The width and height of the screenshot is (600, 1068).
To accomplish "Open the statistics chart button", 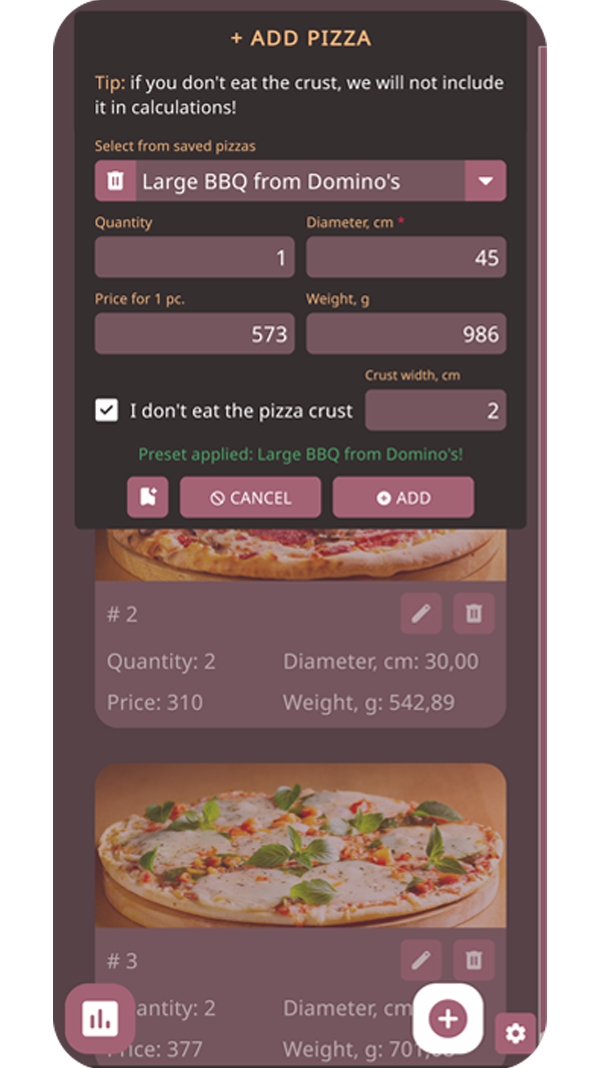I will coord(100,1019).
